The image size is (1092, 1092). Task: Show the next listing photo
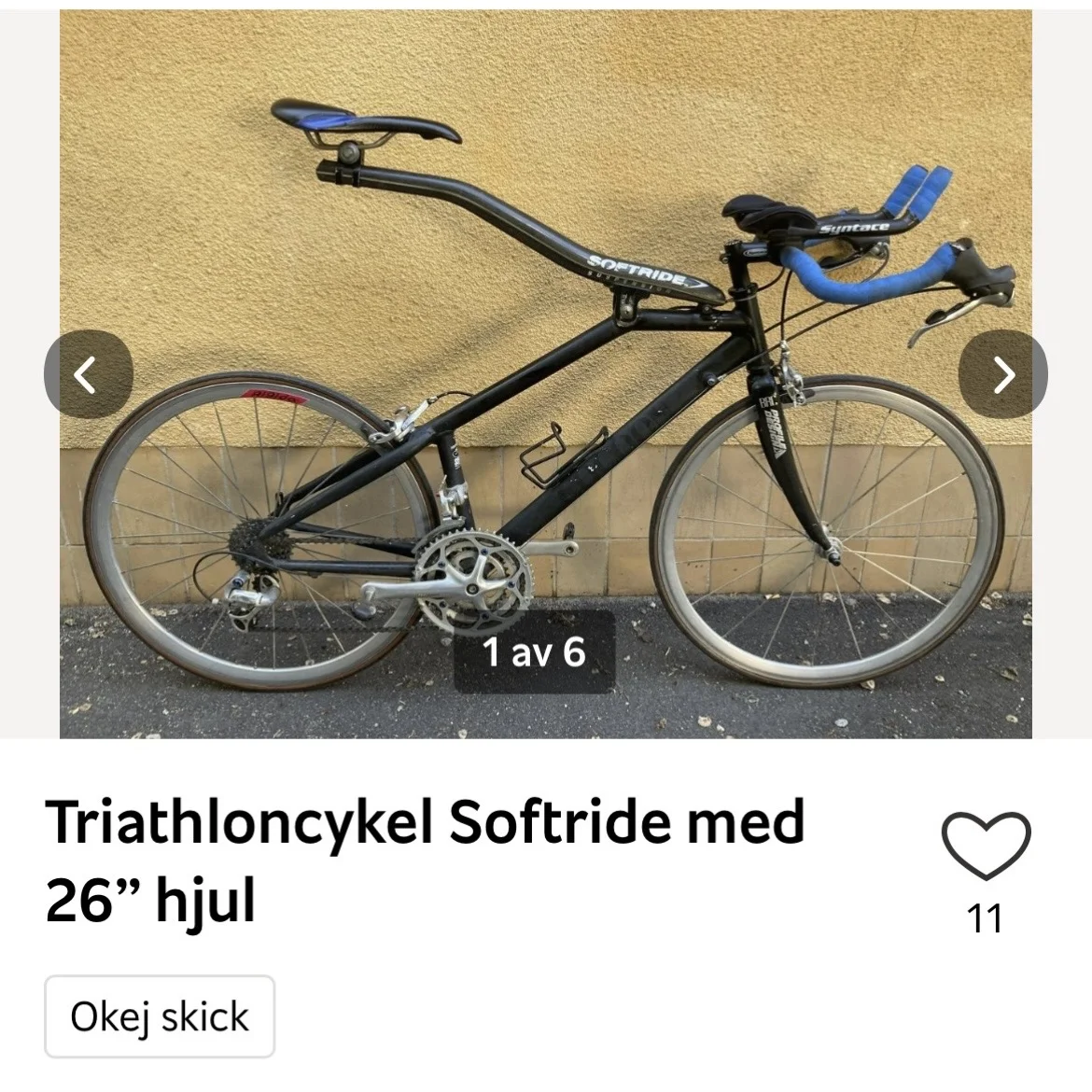tap(1003, 375)
